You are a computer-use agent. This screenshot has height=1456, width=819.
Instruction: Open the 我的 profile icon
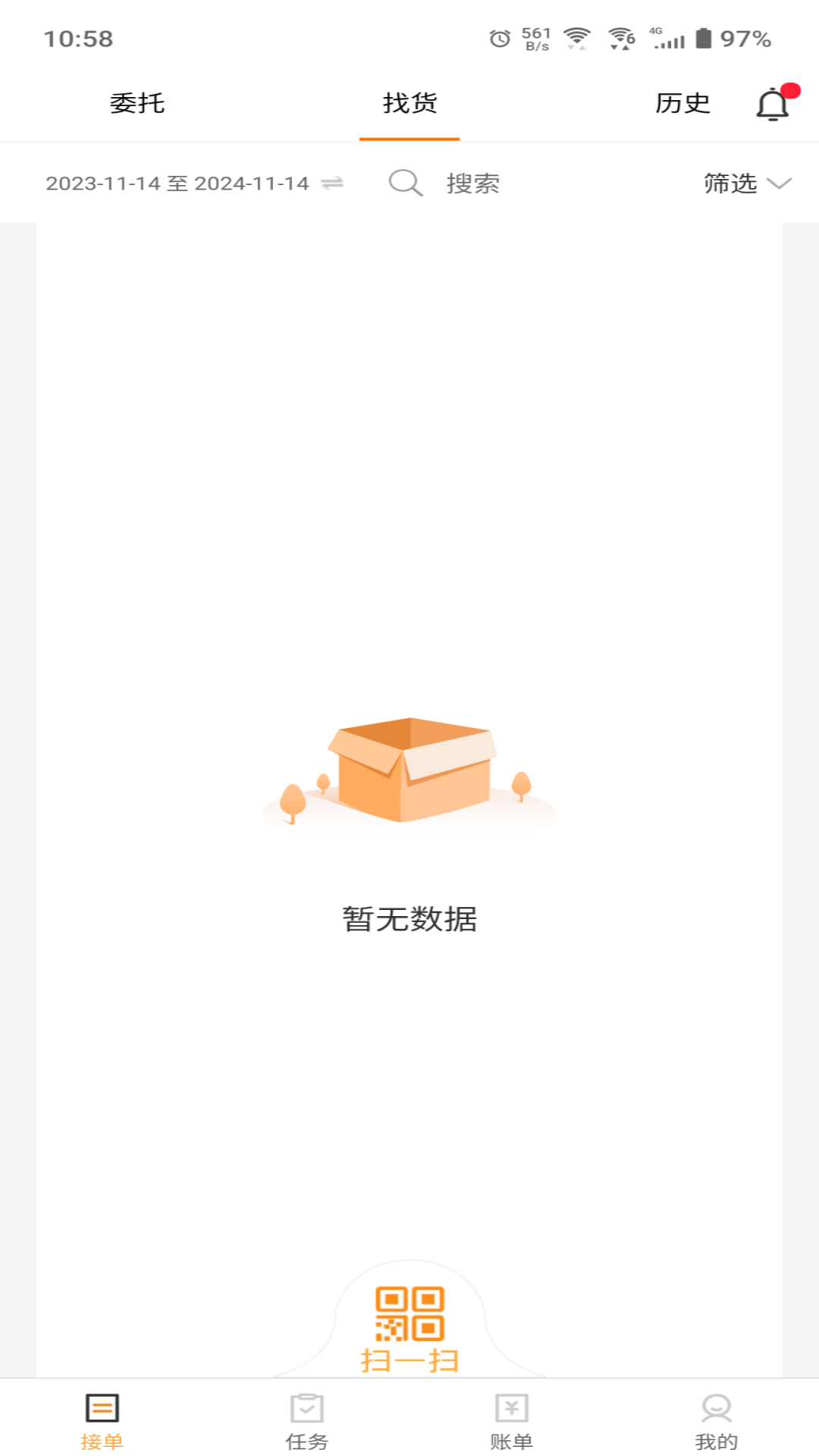tap(716, 1409)
